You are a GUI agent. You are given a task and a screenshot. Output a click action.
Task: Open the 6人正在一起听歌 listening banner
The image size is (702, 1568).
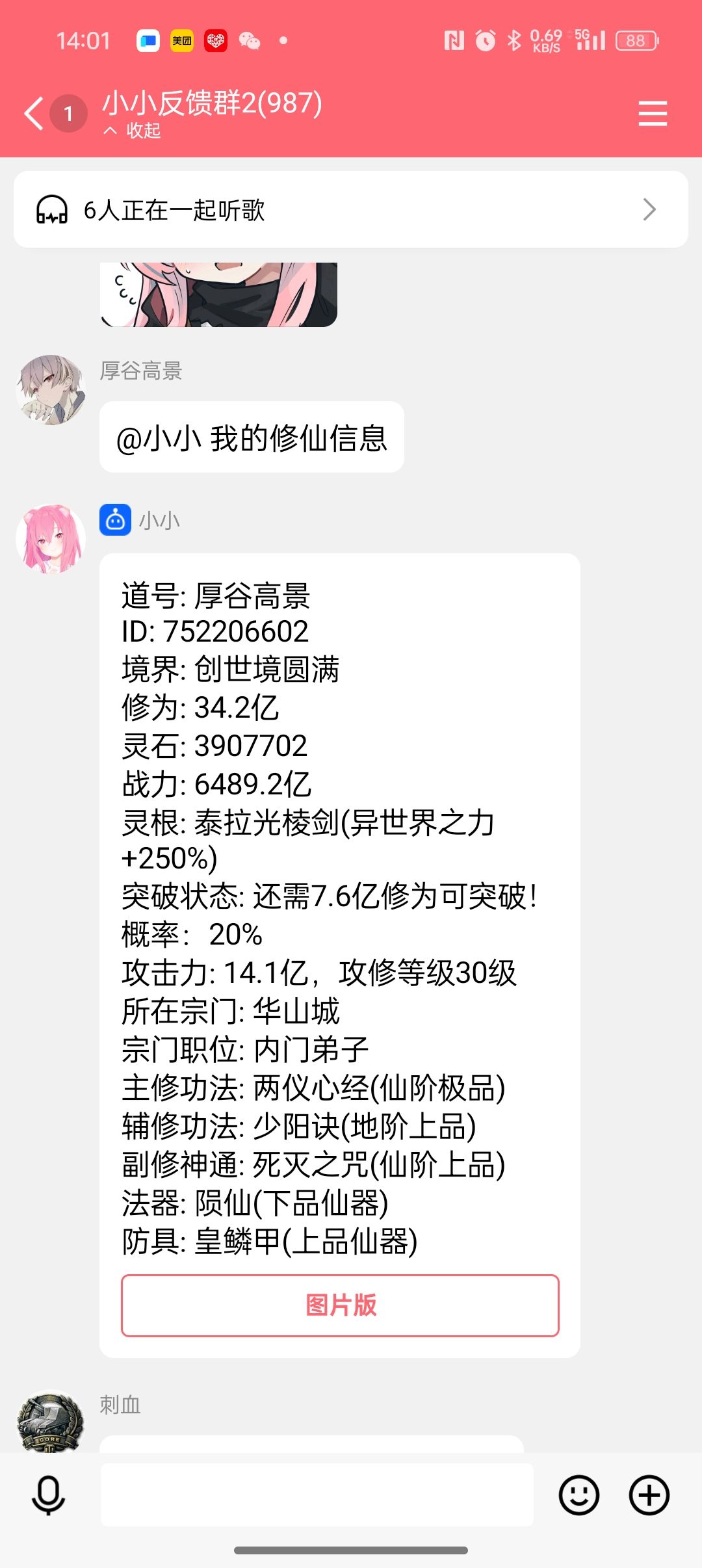point(351,209)
